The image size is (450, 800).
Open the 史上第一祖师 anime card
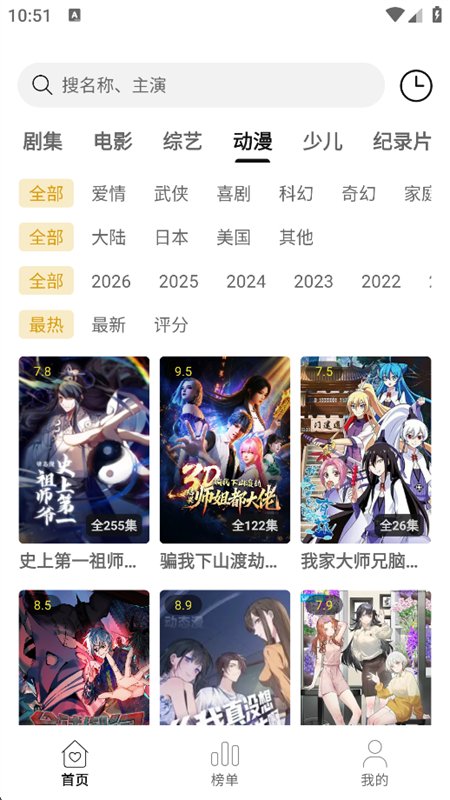tap(84, 463)
